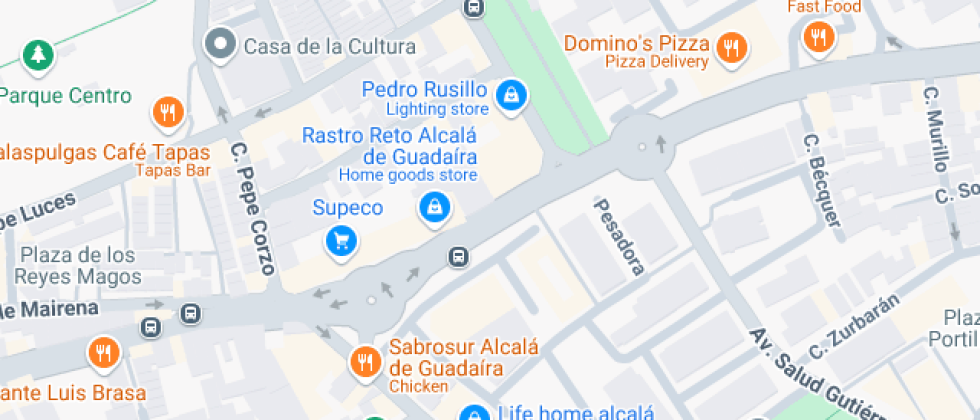Select the Domino's Pizza restaurant pin
The height and width of the screenshot is (420, 980).
coord(732,47)
